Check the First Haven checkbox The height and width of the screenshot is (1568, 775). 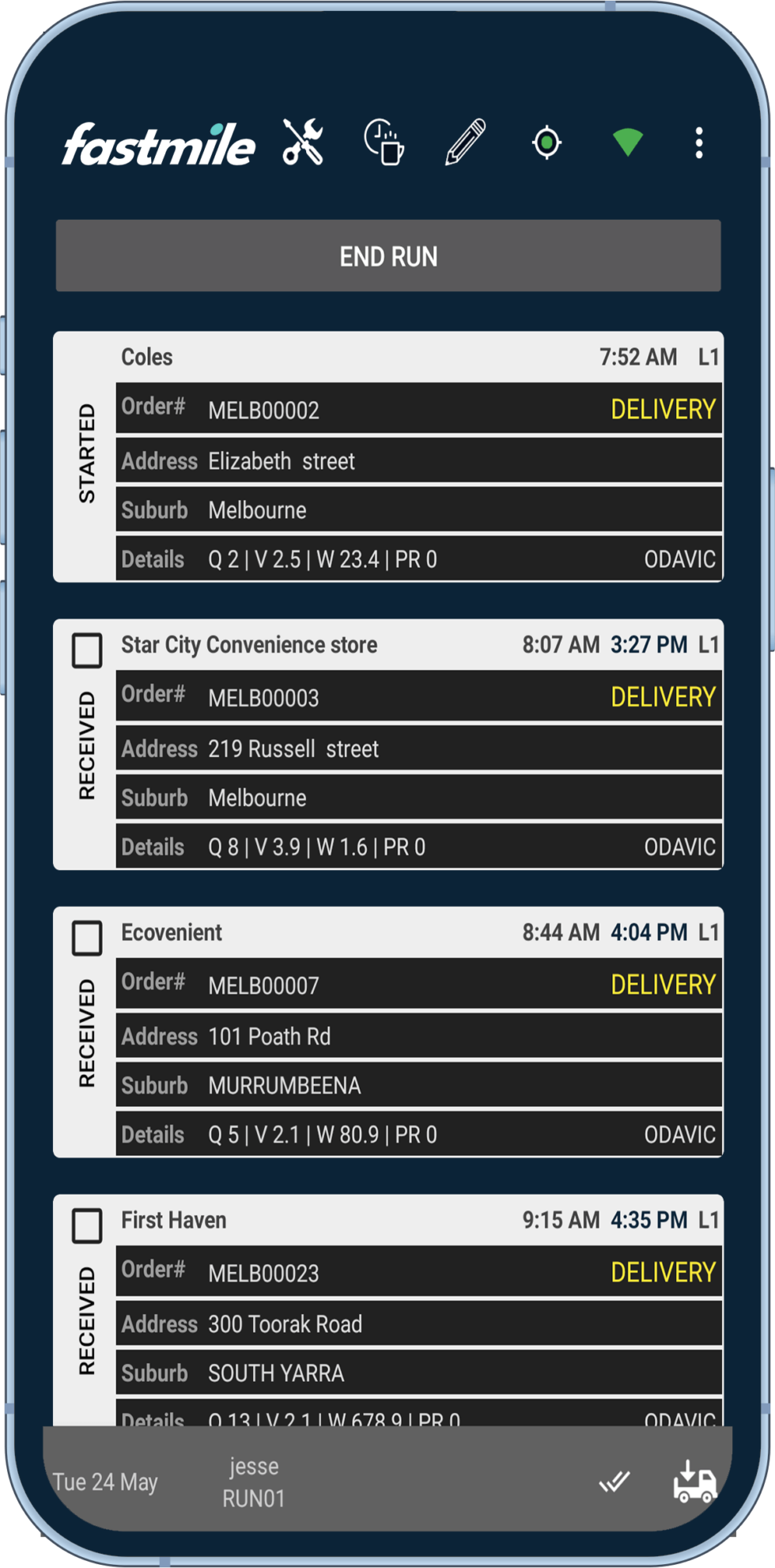87,1225
